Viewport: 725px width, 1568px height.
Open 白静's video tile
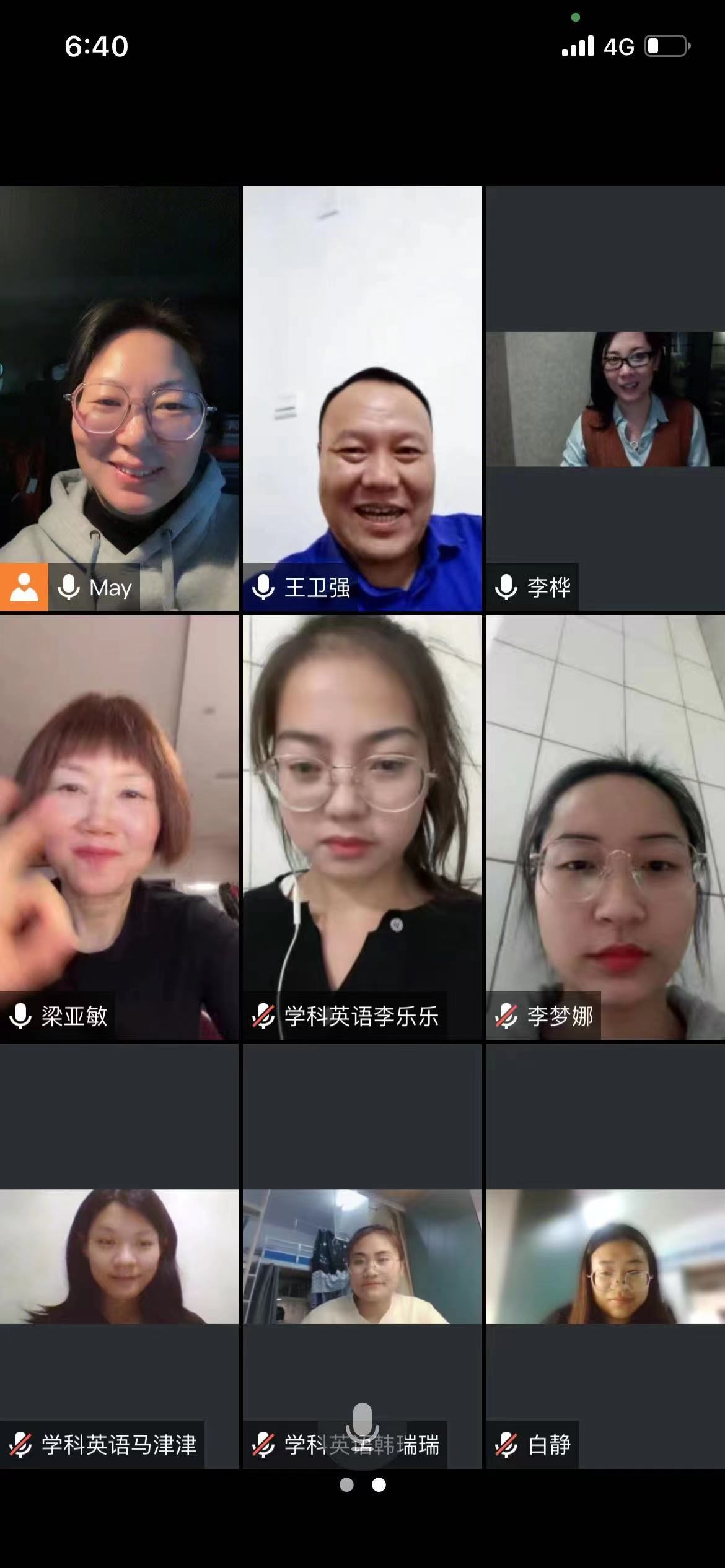tap(605, 1256)
